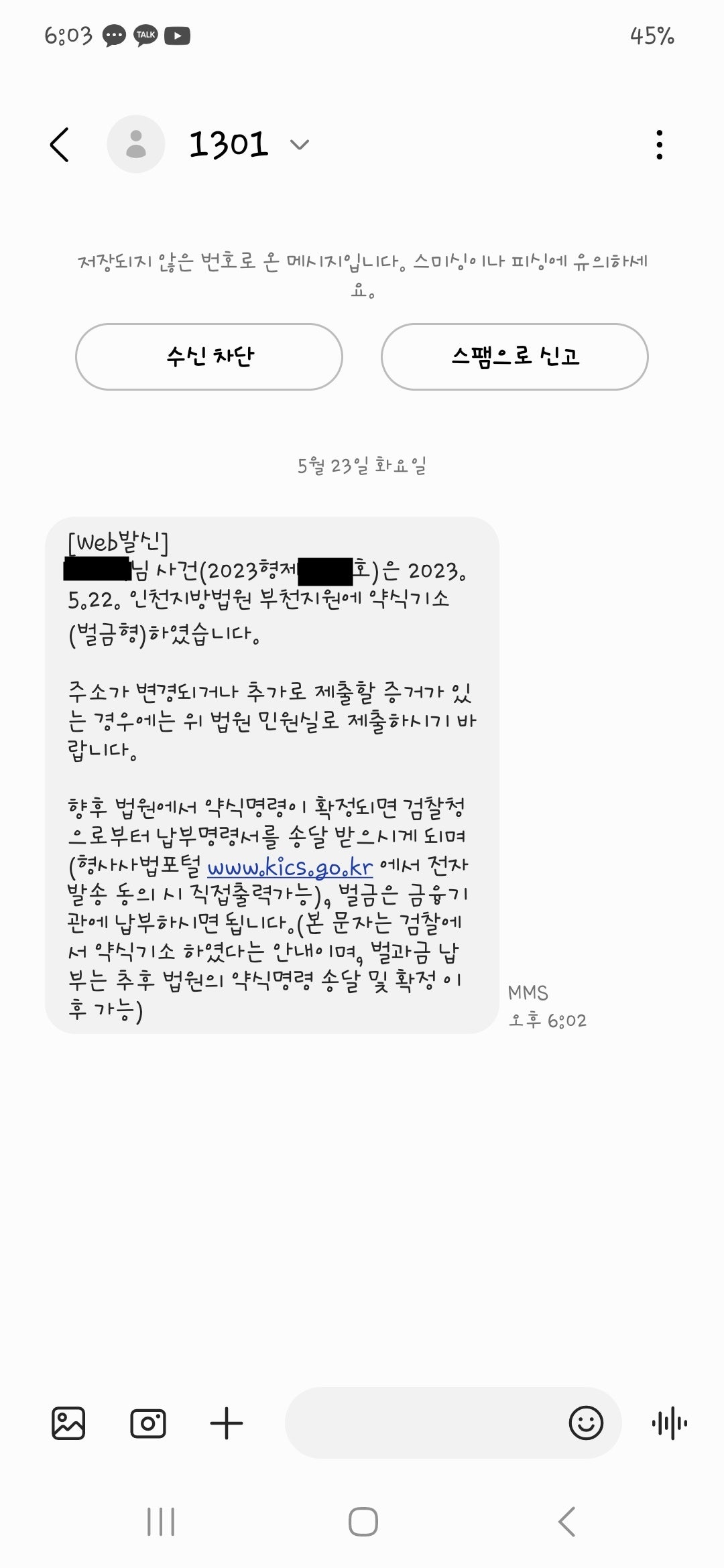Focus the message text field
The height and width of the screenshot is (1568, 724).
click(422, 1423)
